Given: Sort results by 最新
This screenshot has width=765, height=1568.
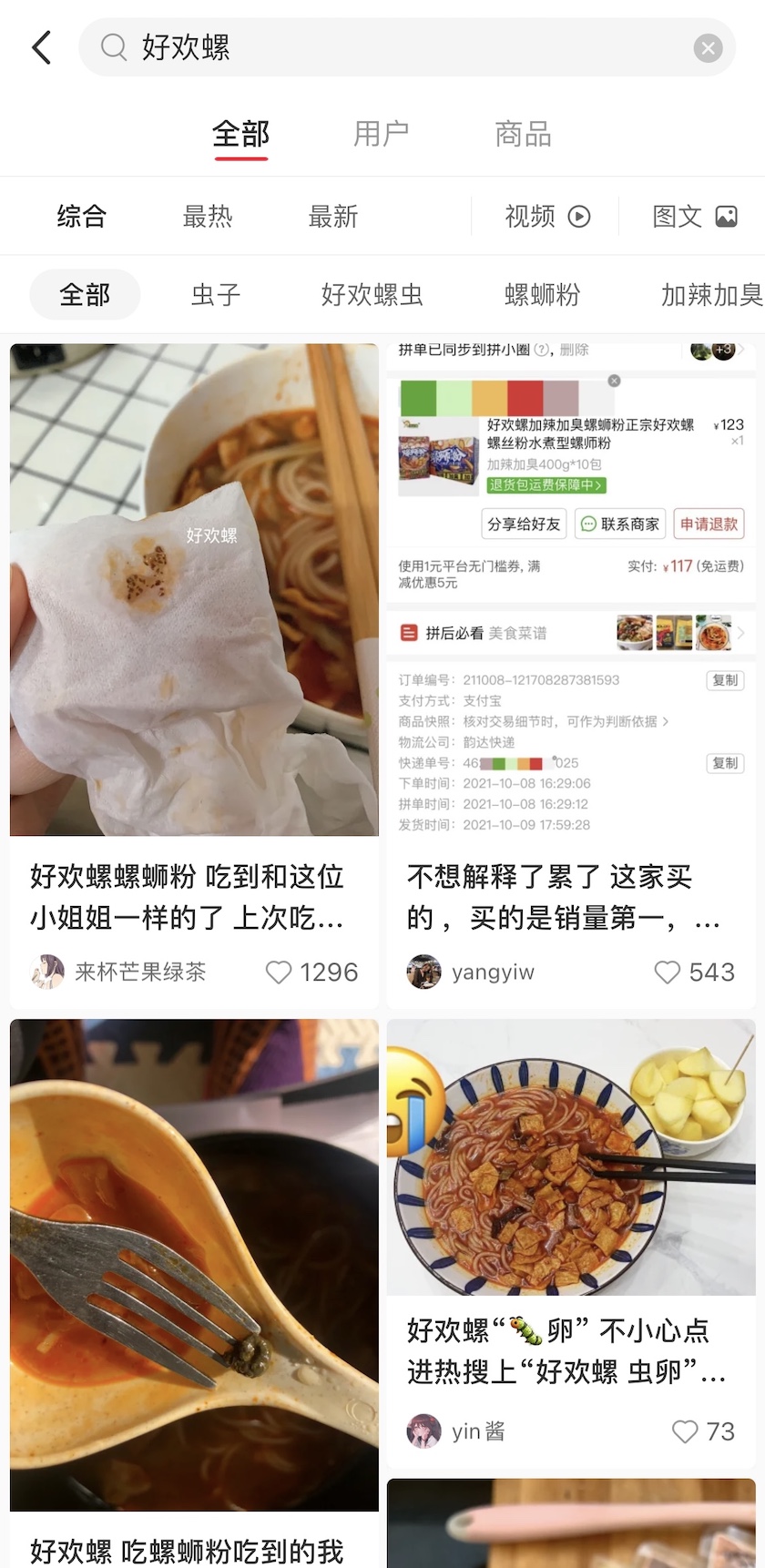Looking at the screenshot, I should point(333,217).
